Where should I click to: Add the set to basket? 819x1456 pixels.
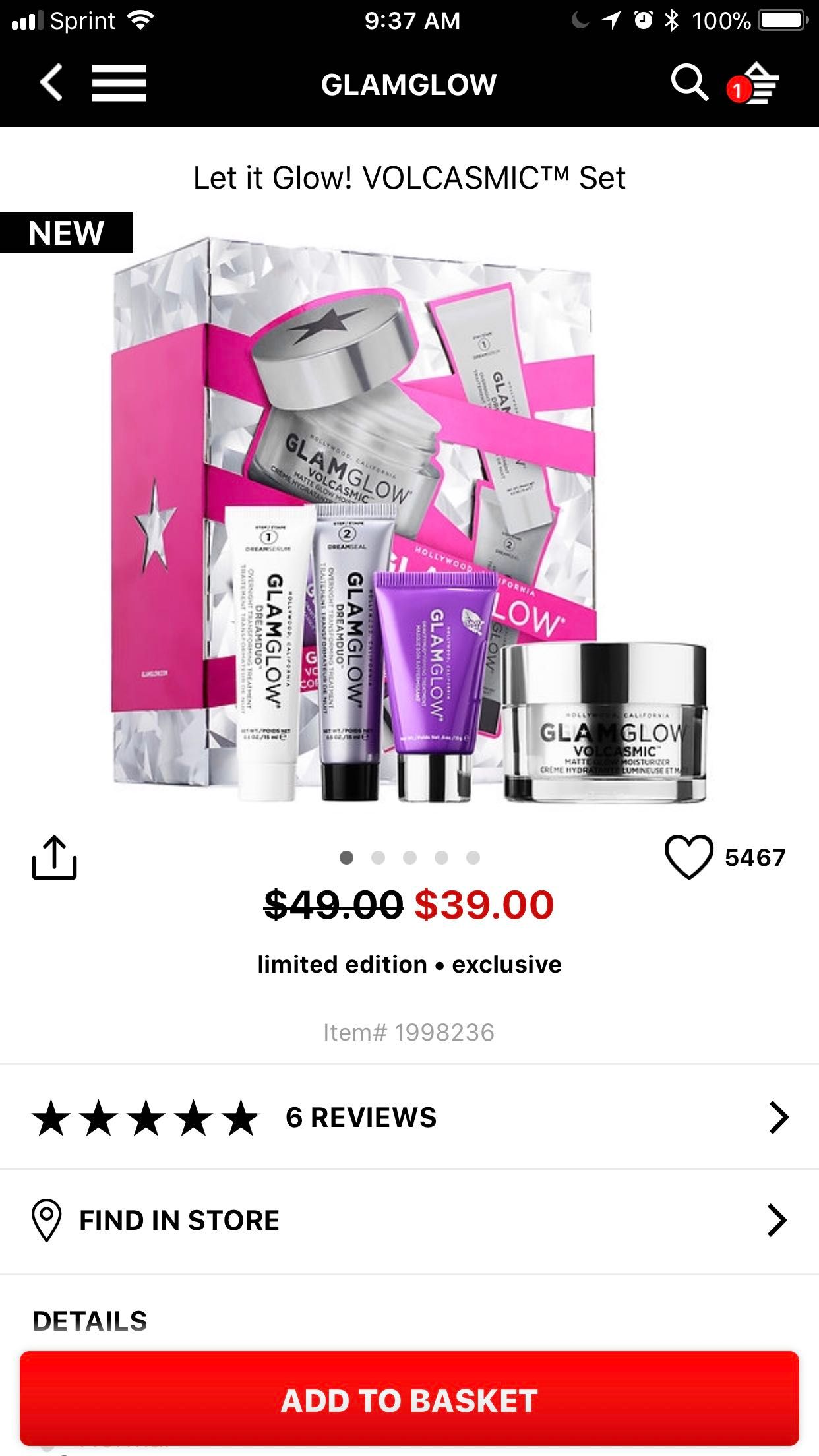point(409,1400)
